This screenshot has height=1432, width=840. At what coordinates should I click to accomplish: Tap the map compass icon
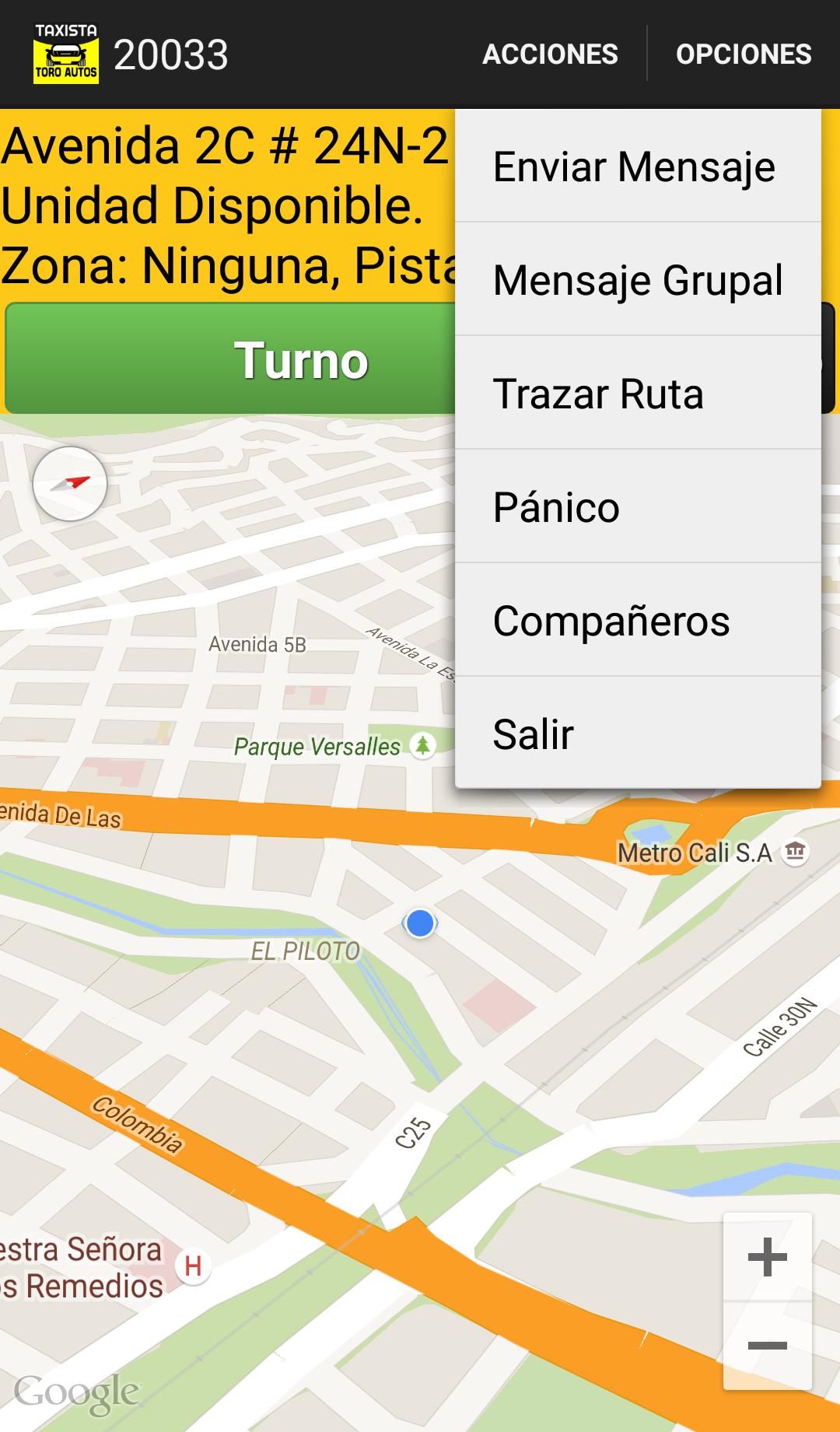pyautogui.click(x=70, y=483)
